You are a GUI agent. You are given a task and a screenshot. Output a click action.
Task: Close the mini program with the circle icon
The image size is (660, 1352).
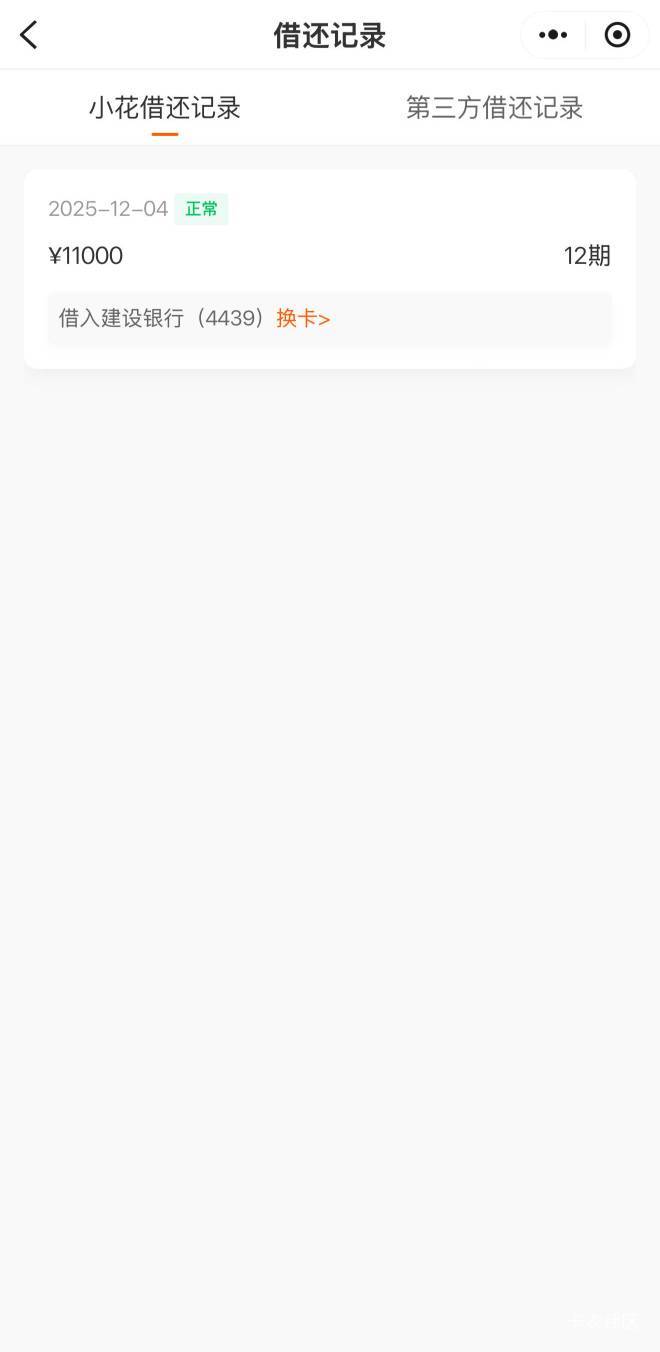point(618,35)
